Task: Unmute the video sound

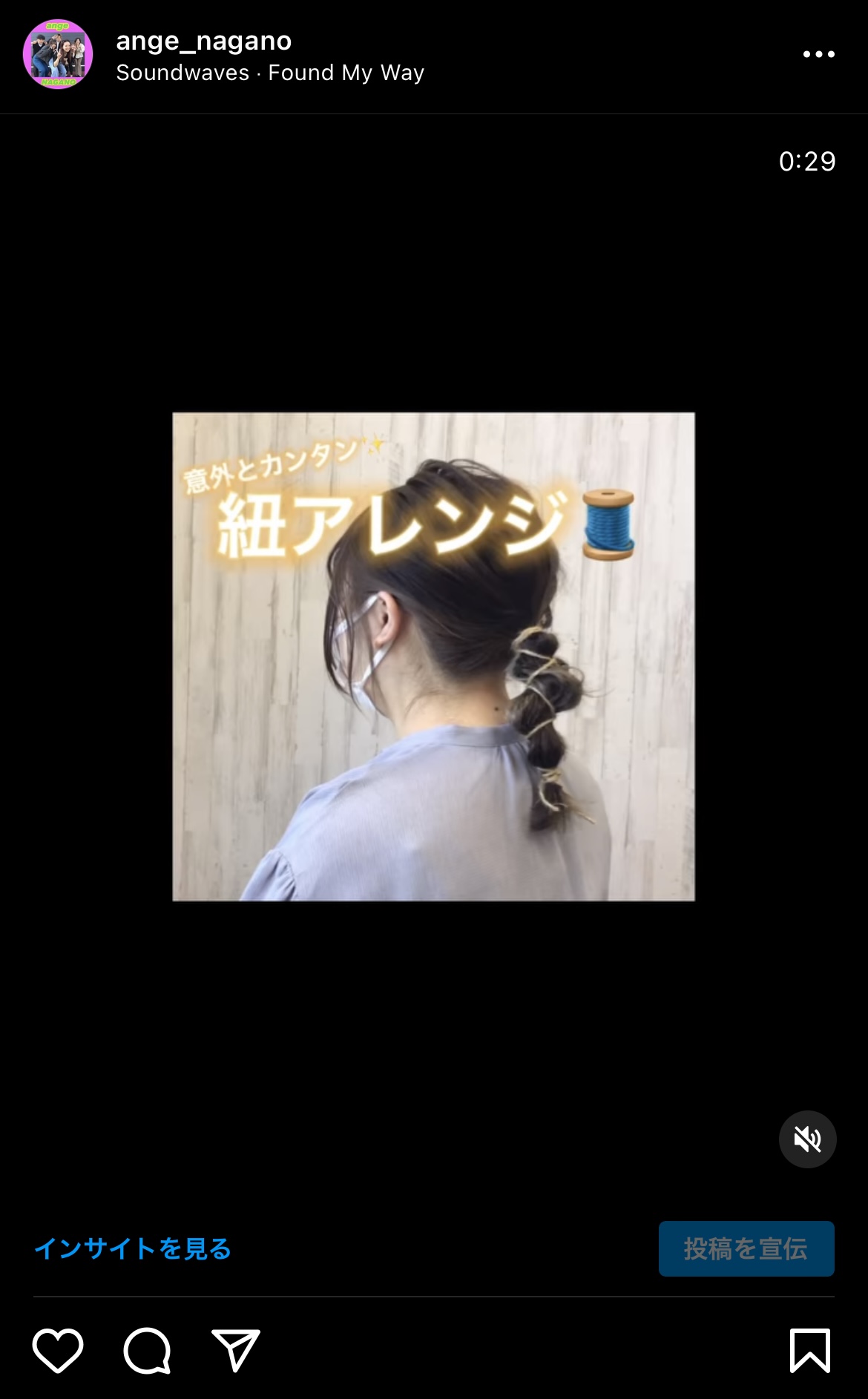Action: pos(807,1139)
